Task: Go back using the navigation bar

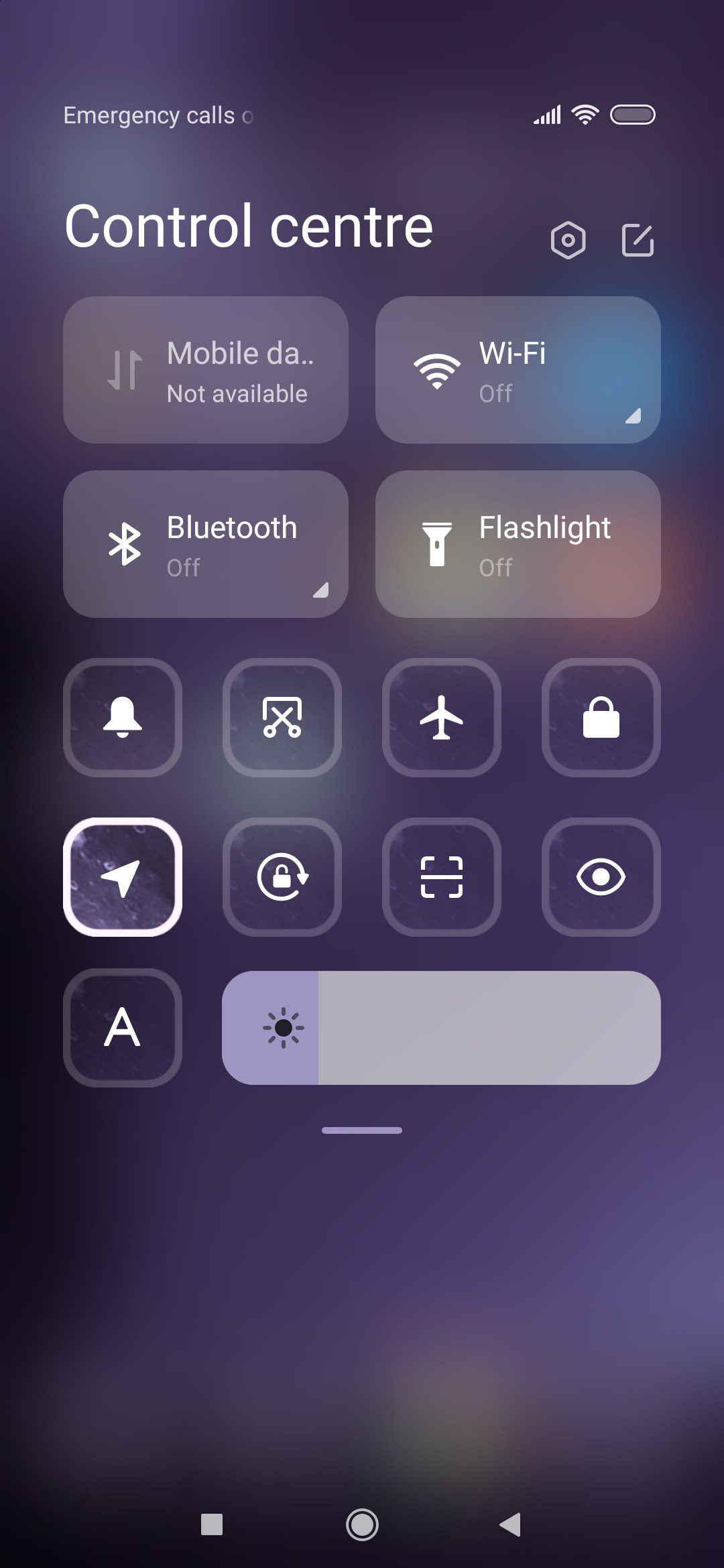Action: tap(510, 1524)
